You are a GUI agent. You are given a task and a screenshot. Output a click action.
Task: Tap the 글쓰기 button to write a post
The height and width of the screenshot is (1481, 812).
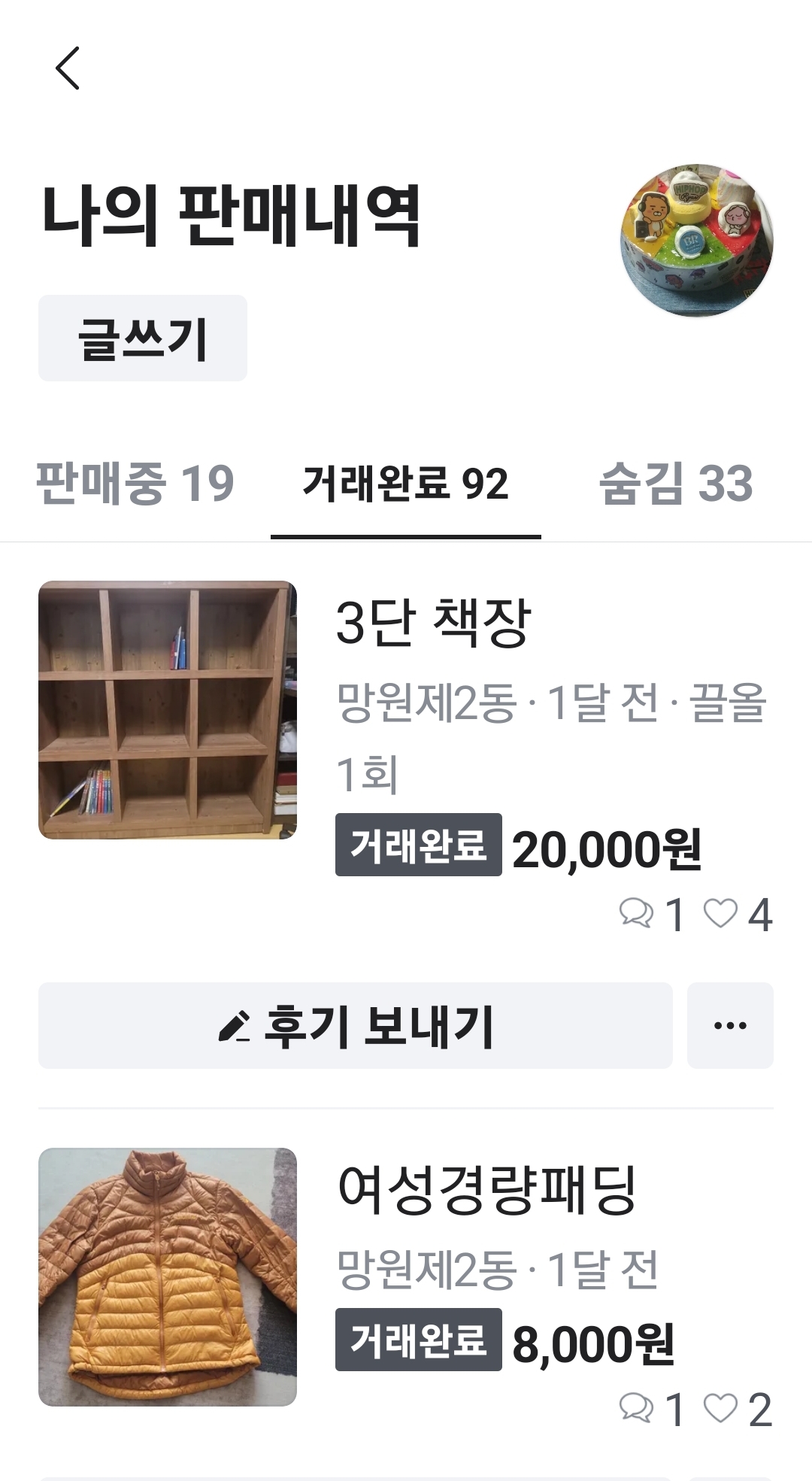(143, 338)
